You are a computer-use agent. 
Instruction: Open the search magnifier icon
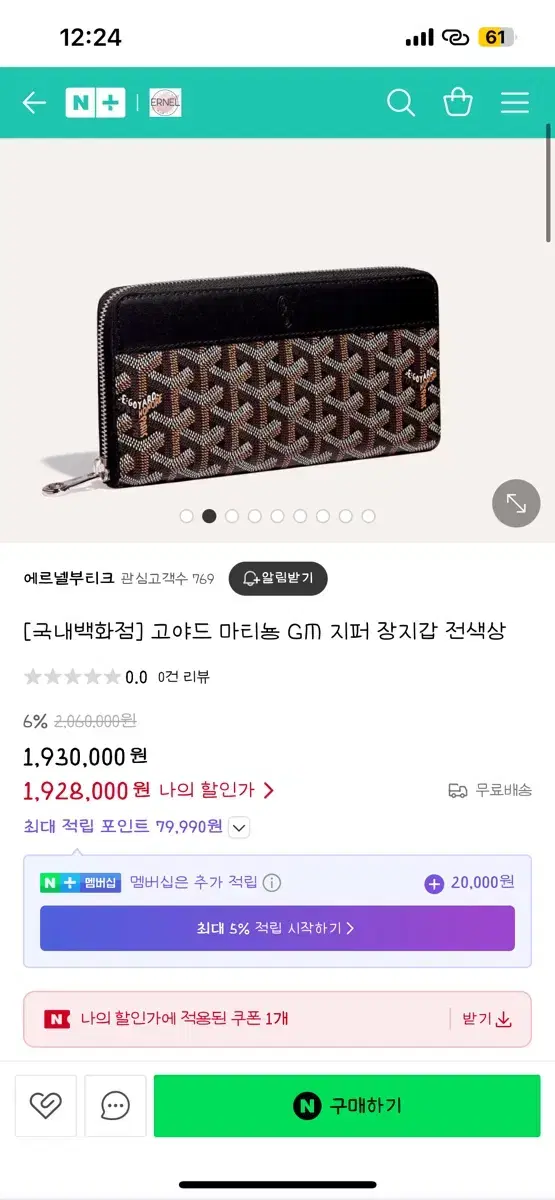tap(400, 102)
